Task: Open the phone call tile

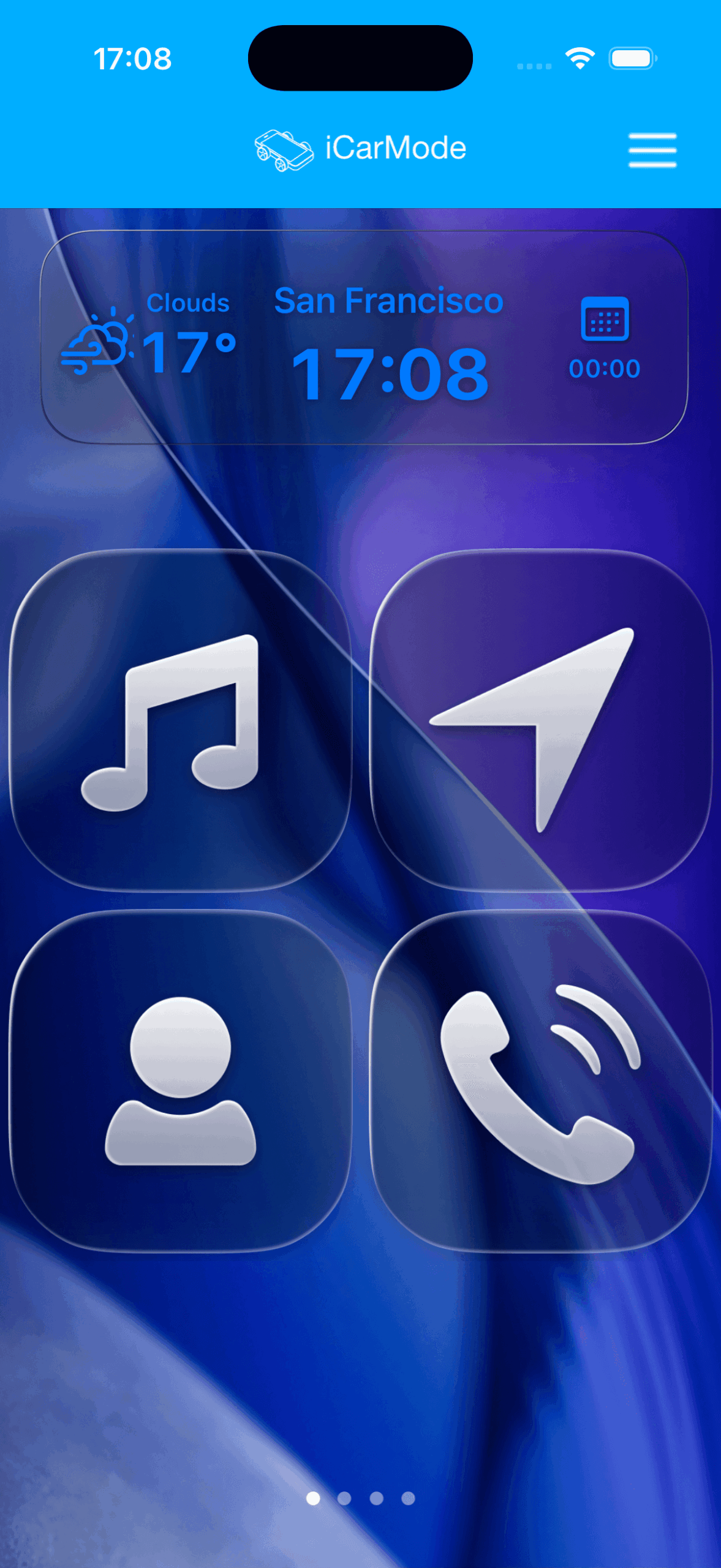Action: [541, 1081]
